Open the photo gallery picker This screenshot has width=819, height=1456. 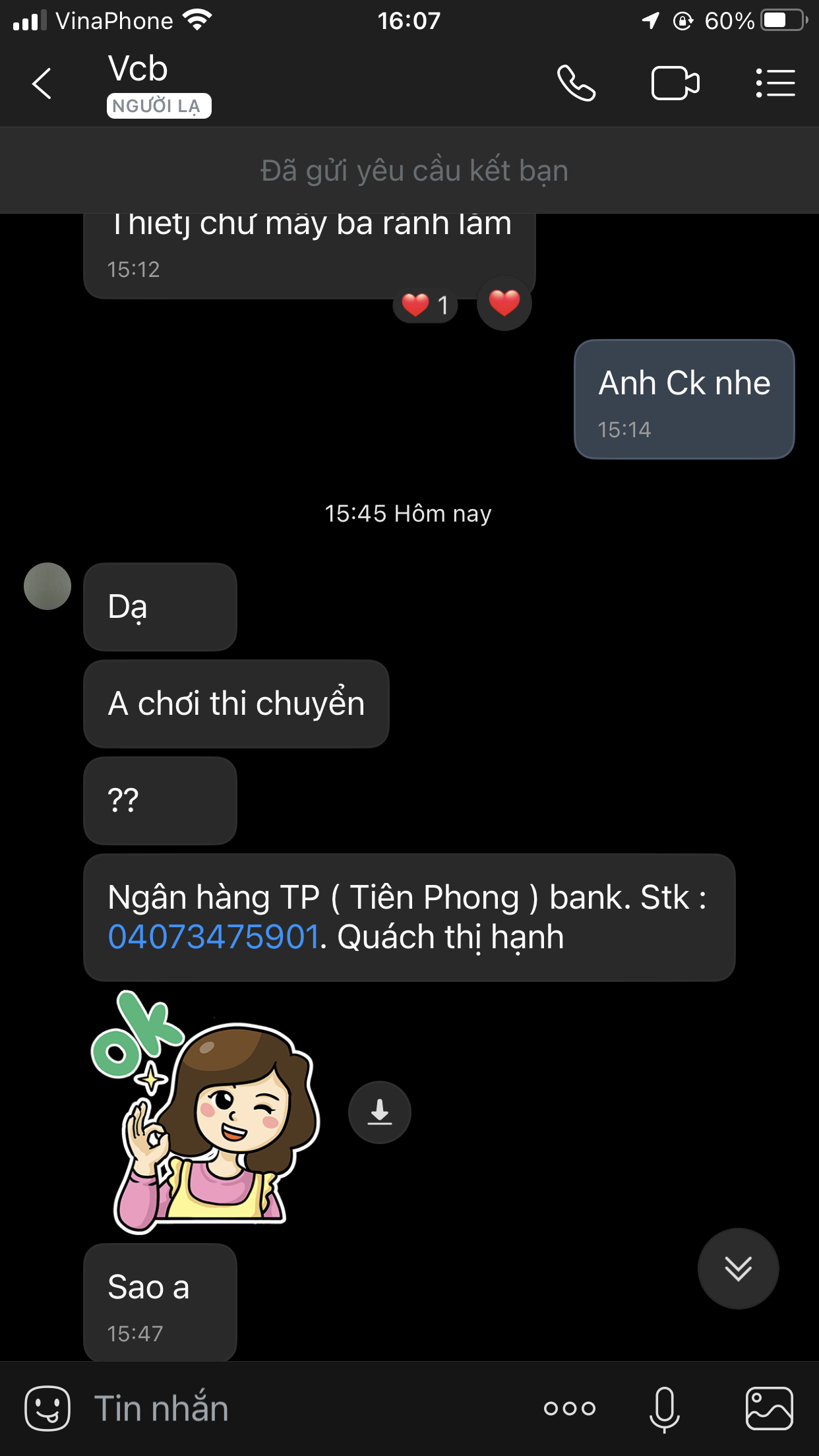click(x=769, y=1409)
